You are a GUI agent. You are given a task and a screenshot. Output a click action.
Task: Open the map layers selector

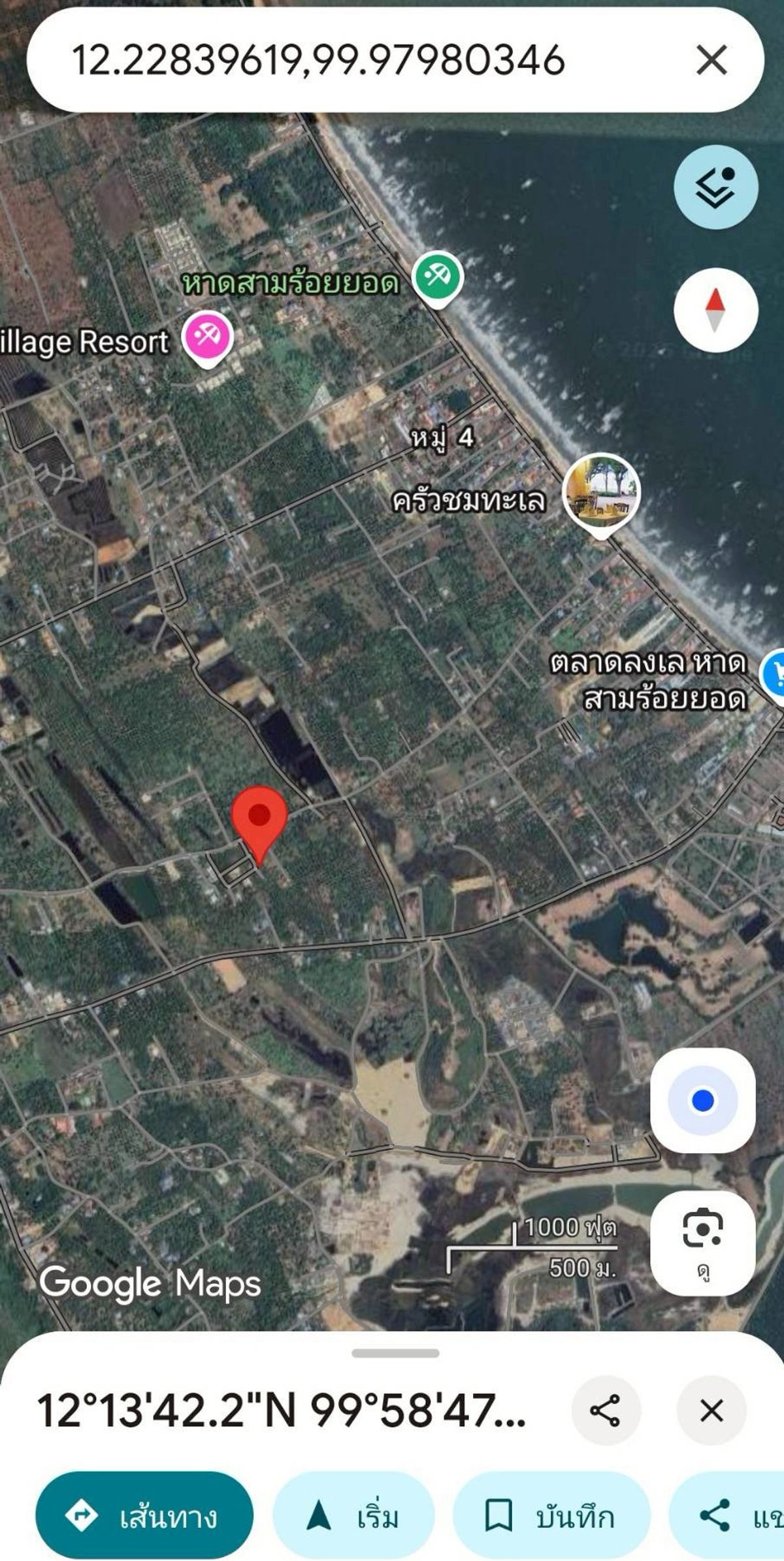(x=715, y=187)
